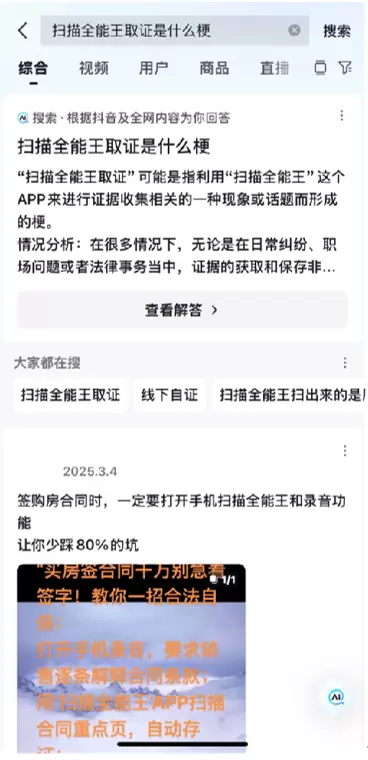Toggle the layout view icon beside filter
The image size is (368, 760).
coord(320,68)
